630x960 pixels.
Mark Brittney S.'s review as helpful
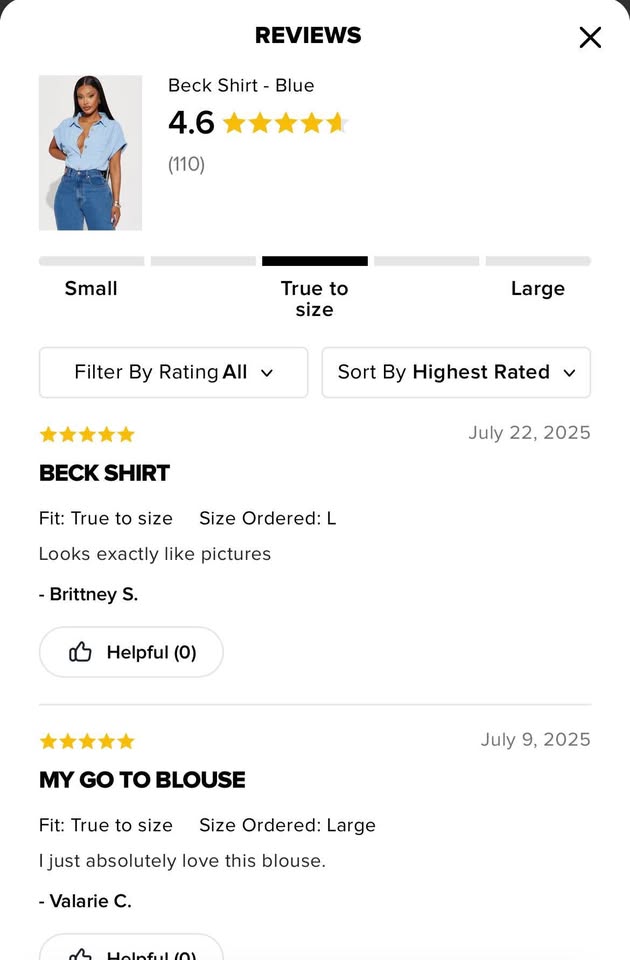click(131, 653)
